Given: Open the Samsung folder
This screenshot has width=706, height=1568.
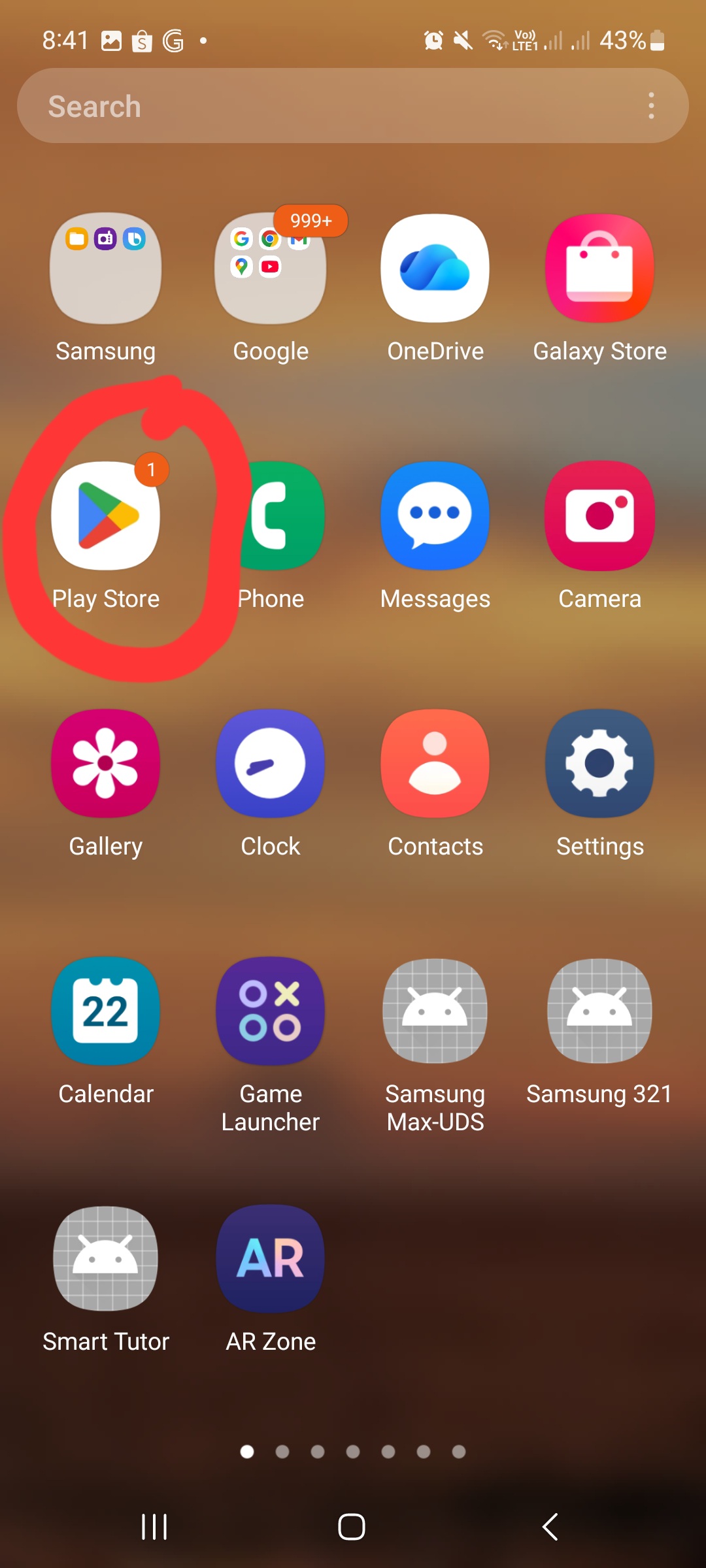Looking at the screenshot, I should (106, 269).
